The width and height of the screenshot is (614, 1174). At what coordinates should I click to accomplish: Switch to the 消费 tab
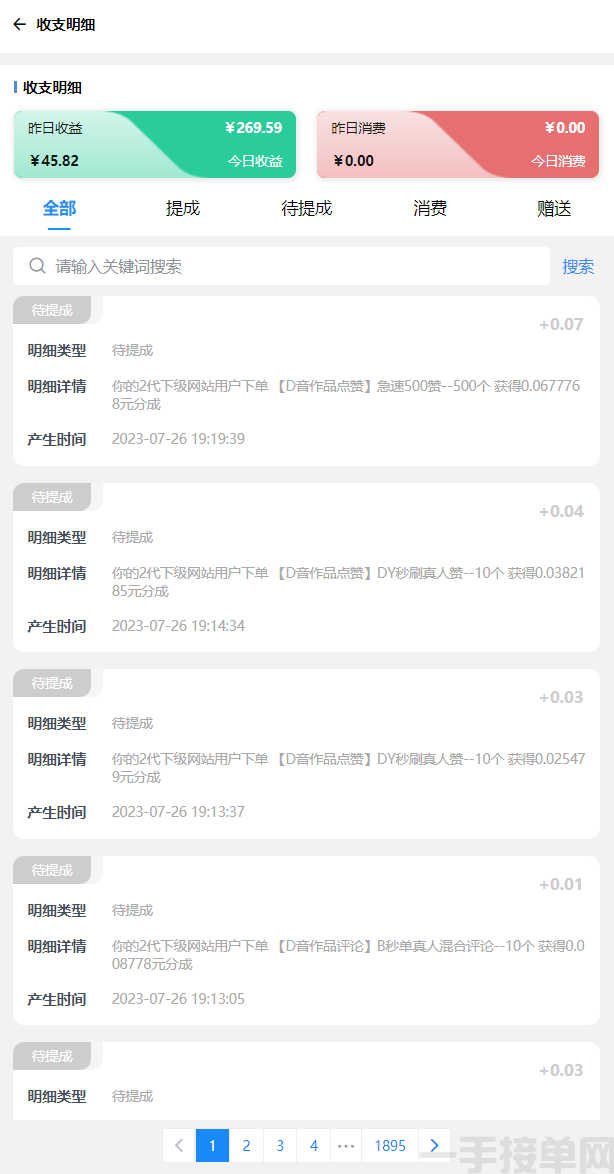[430, 208]
